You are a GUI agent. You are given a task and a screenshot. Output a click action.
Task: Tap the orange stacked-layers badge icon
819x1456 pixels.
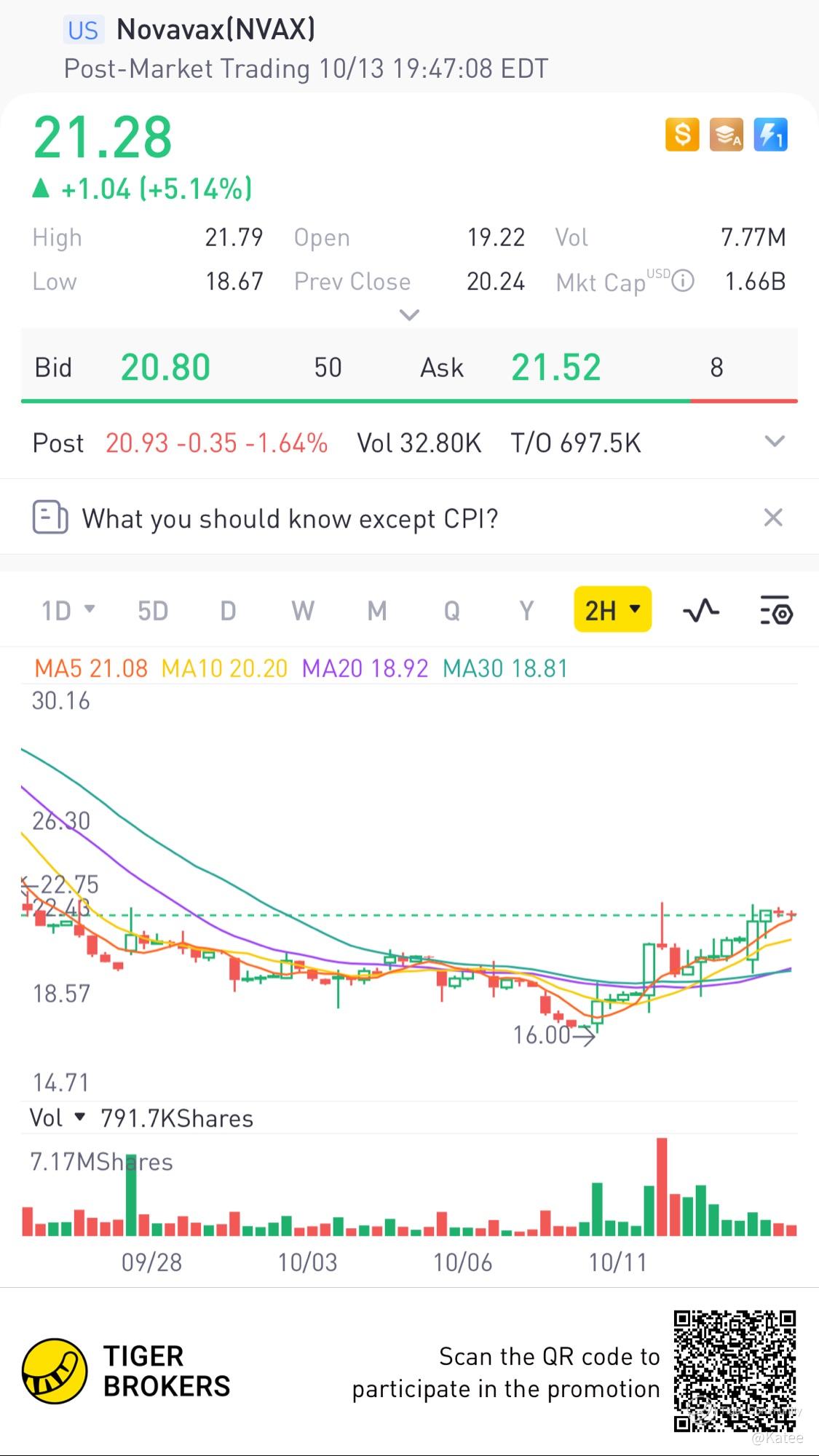click(x=726, y=135)
